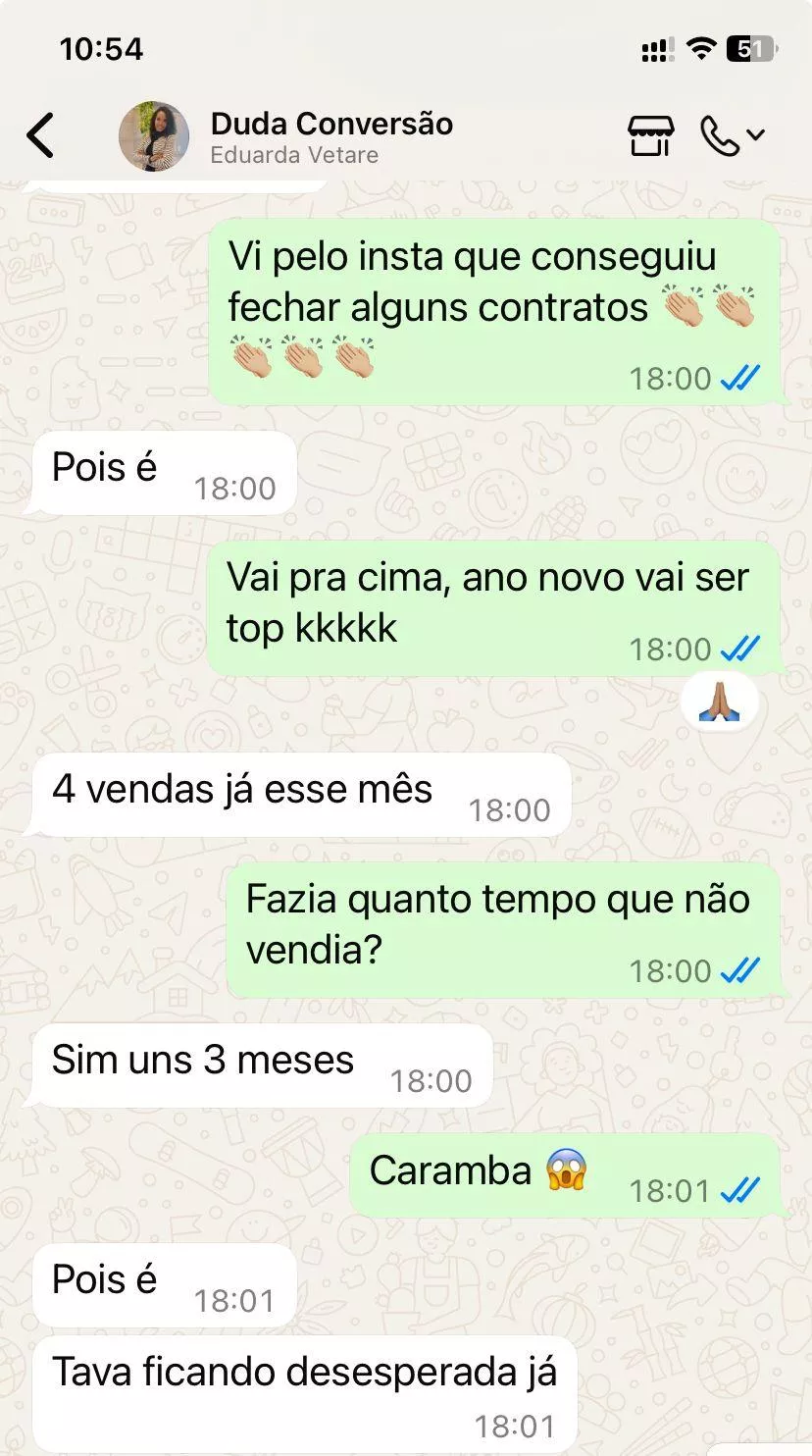Open Duda Conversão contact info
Viewport: 812px width, 1456px height.
(330, 136)
